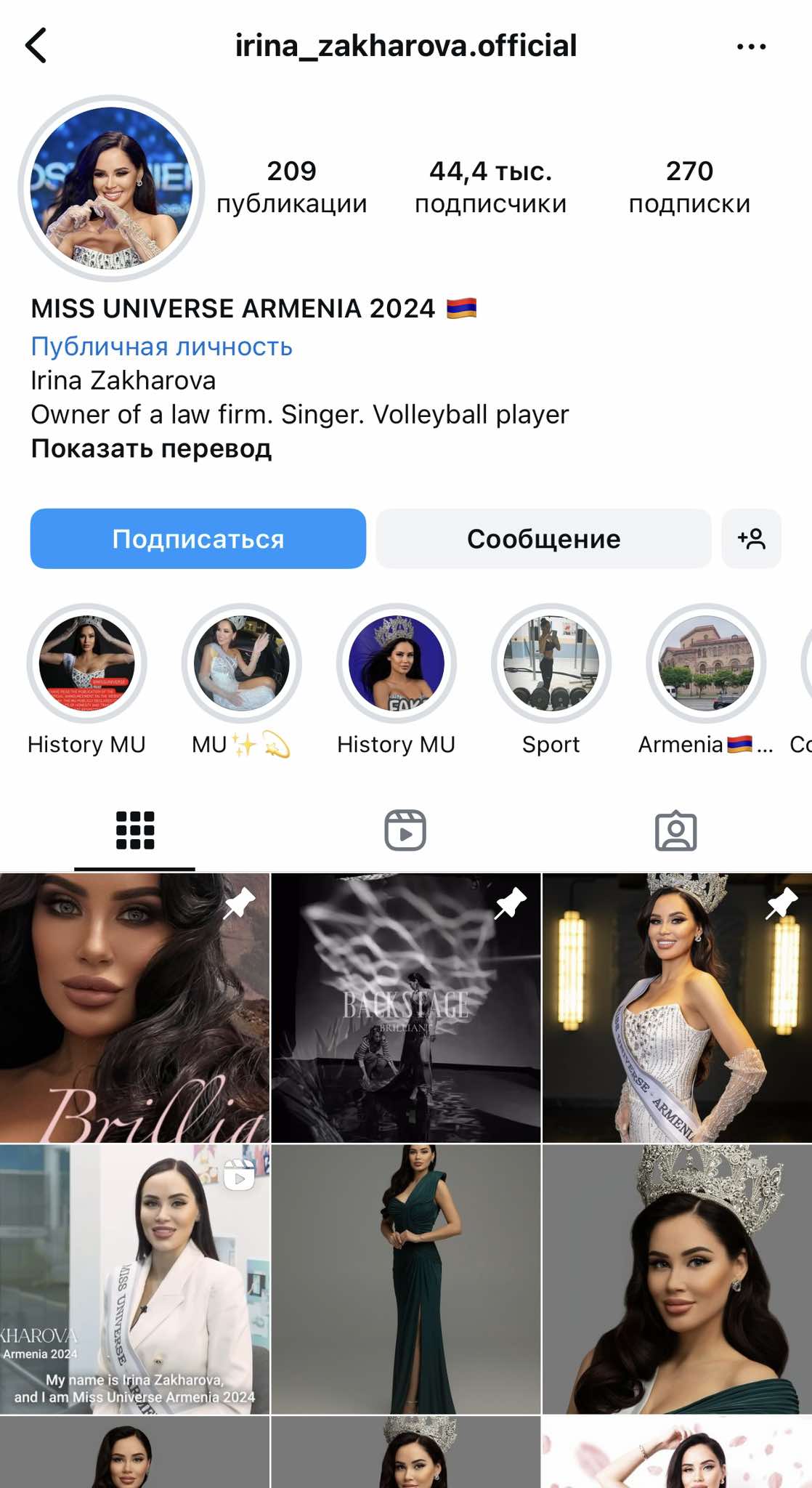Open the MU sparkles story highlight
The width and height of the screenshot is (812, 1488).
tap(241, 663)
